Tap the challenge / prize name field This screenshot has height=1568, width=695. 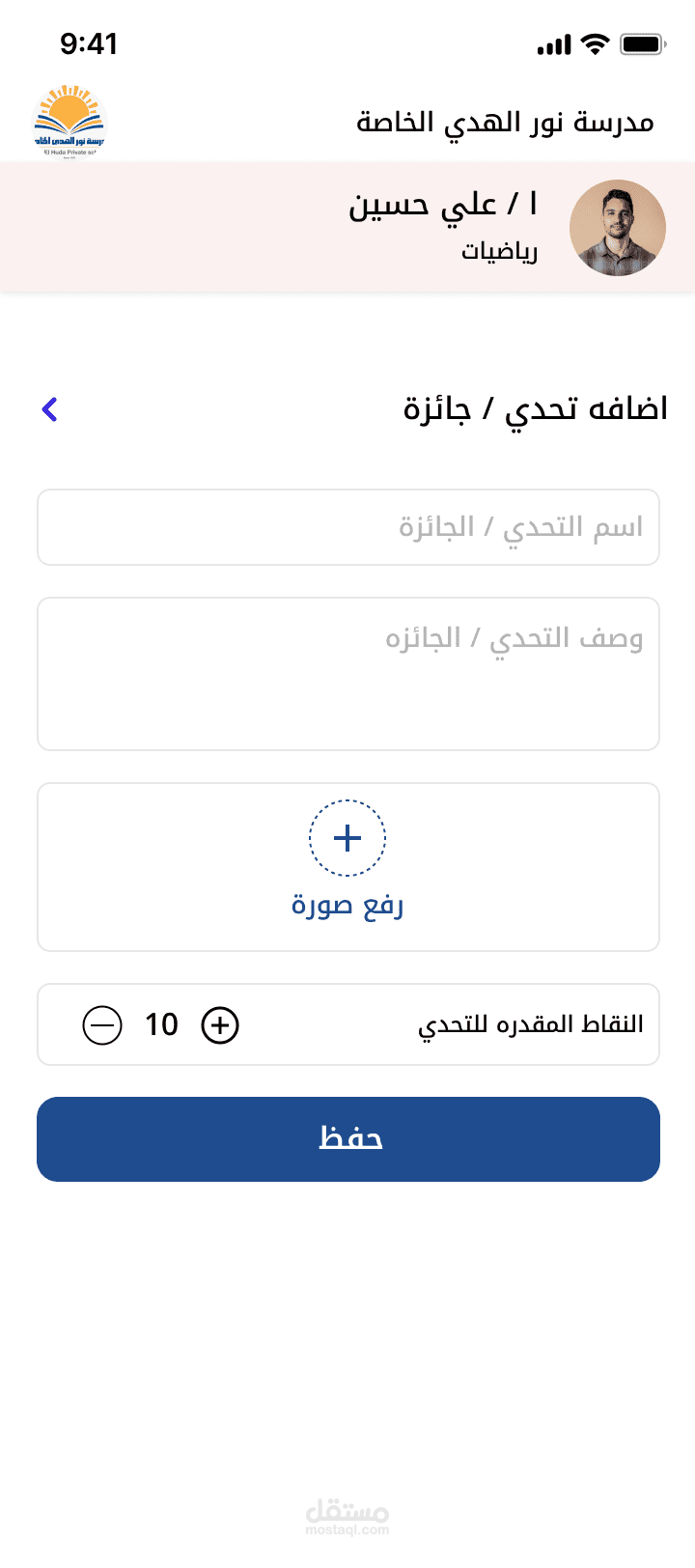[x=348, y=527]
